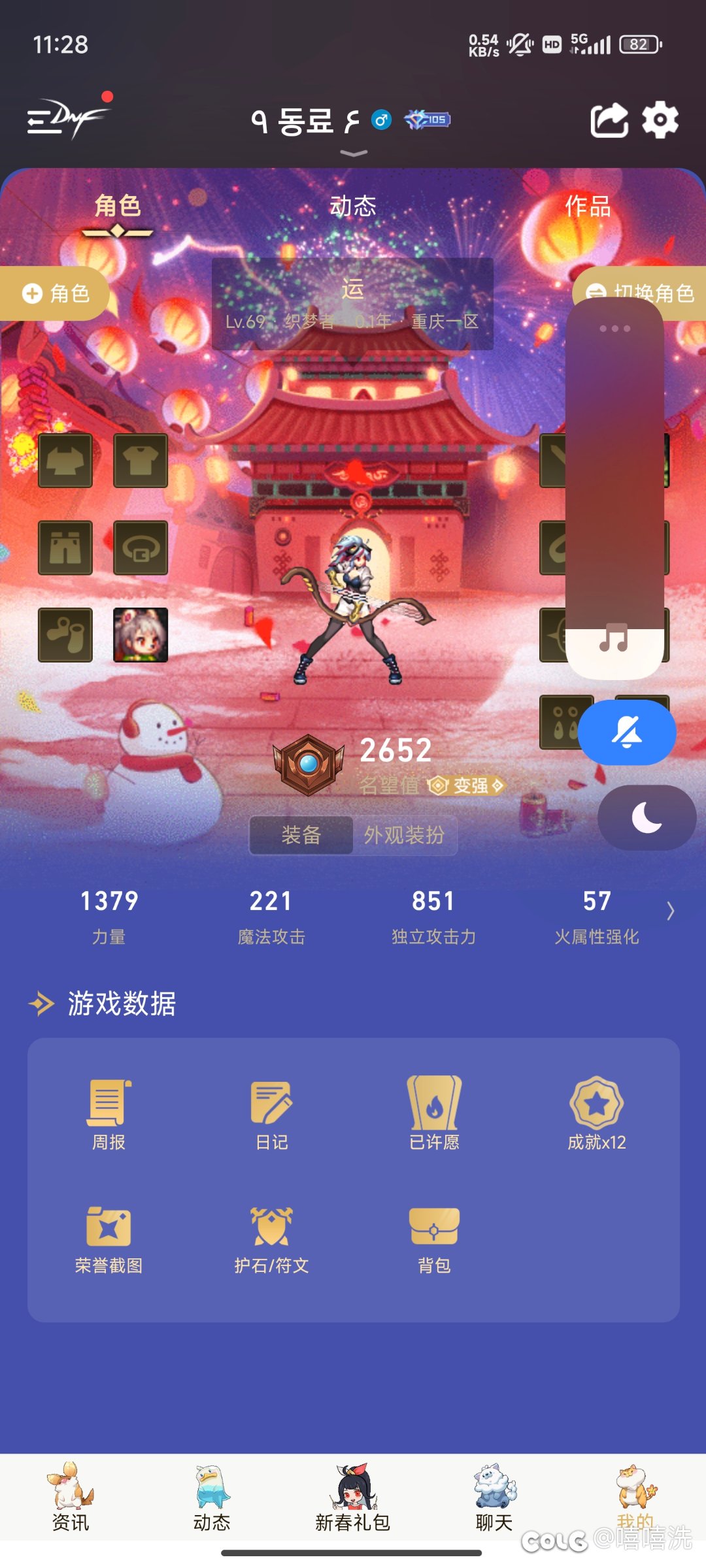Image resolution: width=706 pixels, height=1568 pixels.
Task: Open the settings gear icon
Action: [660, 120]
